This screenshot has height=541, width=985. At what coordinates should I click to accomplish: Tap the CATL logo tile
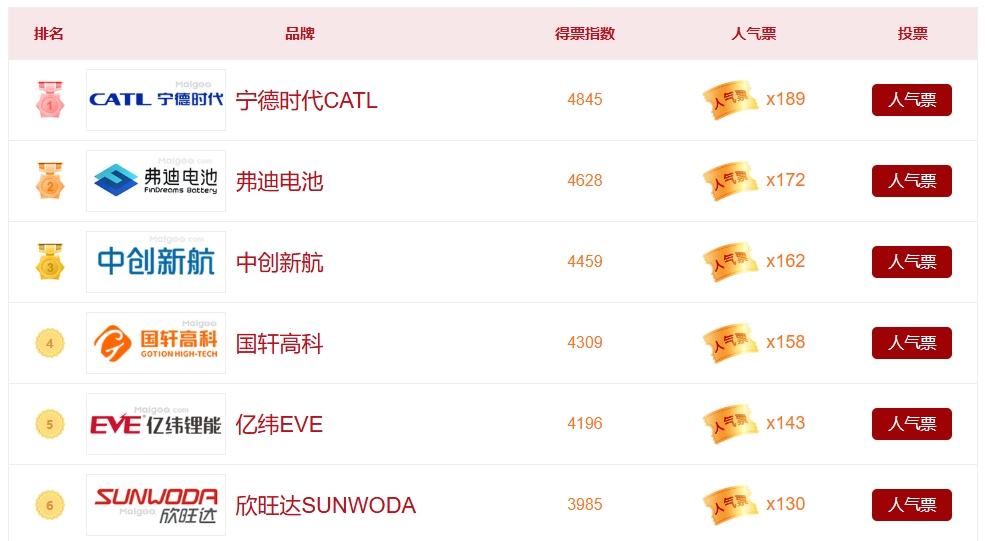click(x=156, y=100)
